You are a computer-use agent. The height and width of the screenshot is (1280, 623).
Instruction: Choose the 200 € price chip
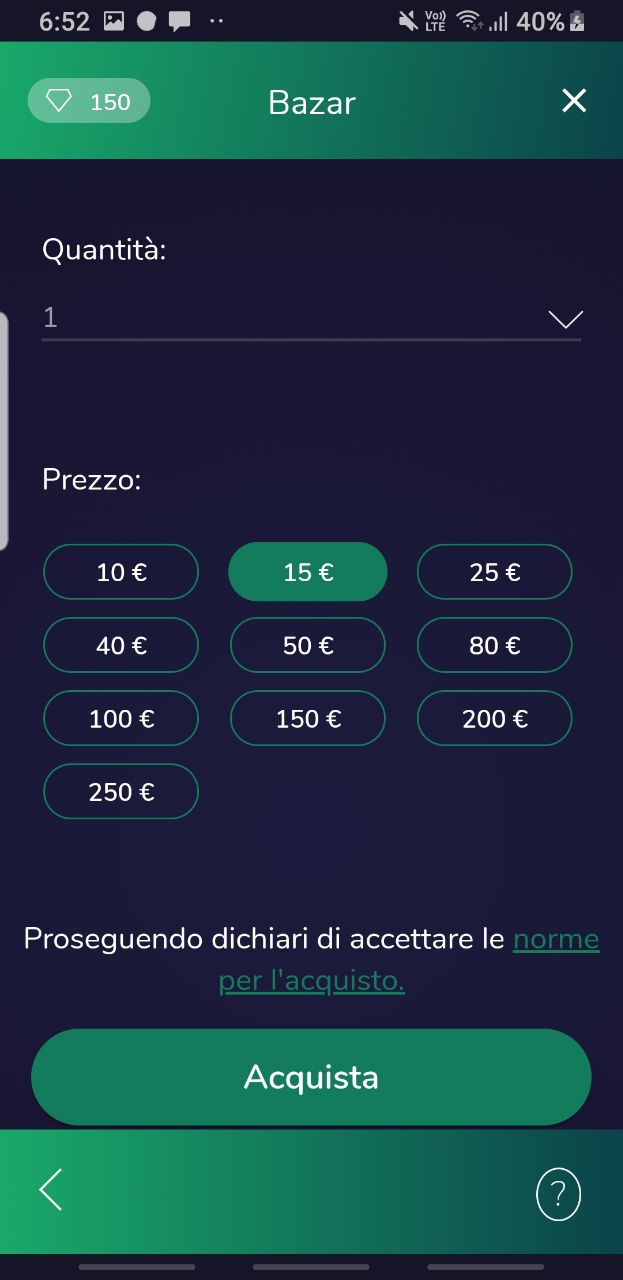[x=494, y=718]
